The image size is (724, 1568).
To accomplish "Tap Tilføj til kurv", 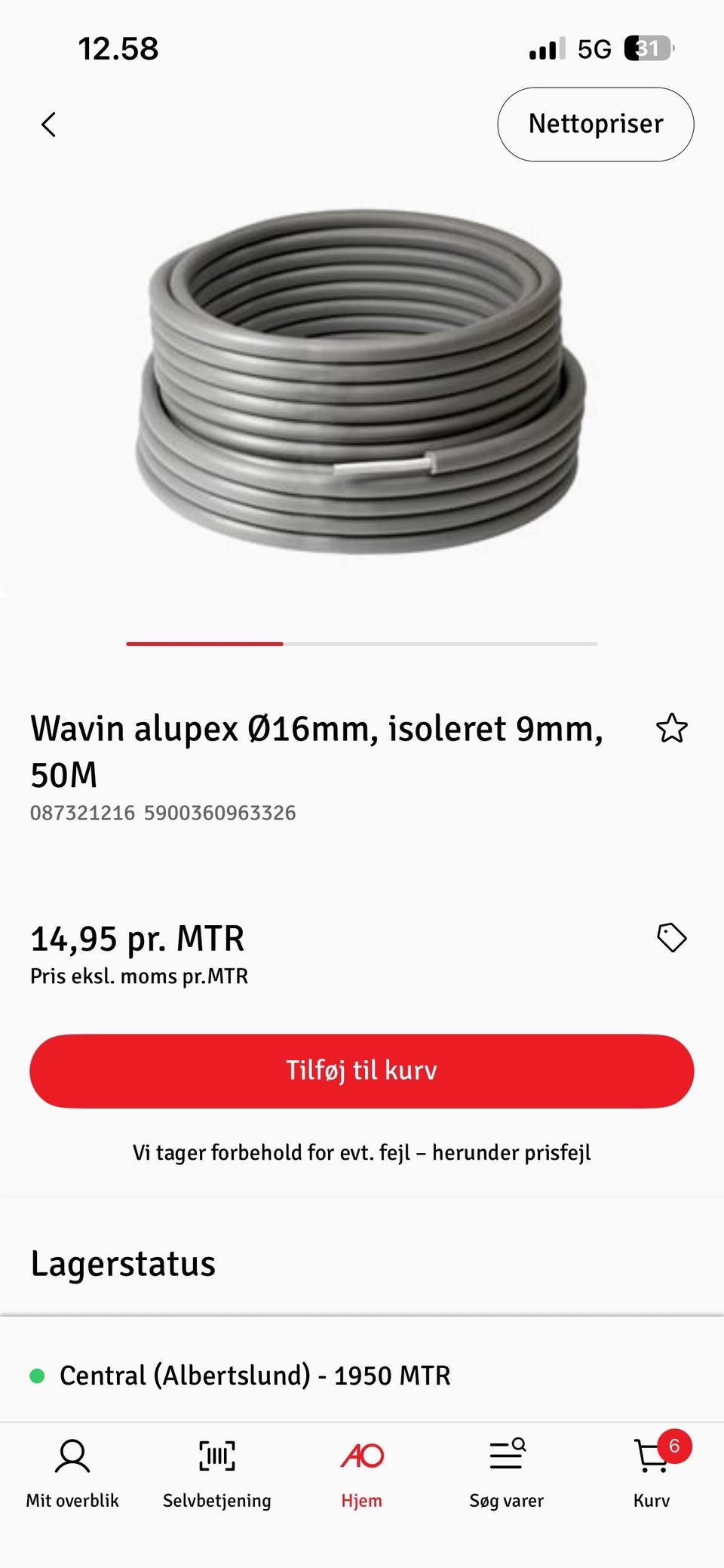I will [361, 1071].
